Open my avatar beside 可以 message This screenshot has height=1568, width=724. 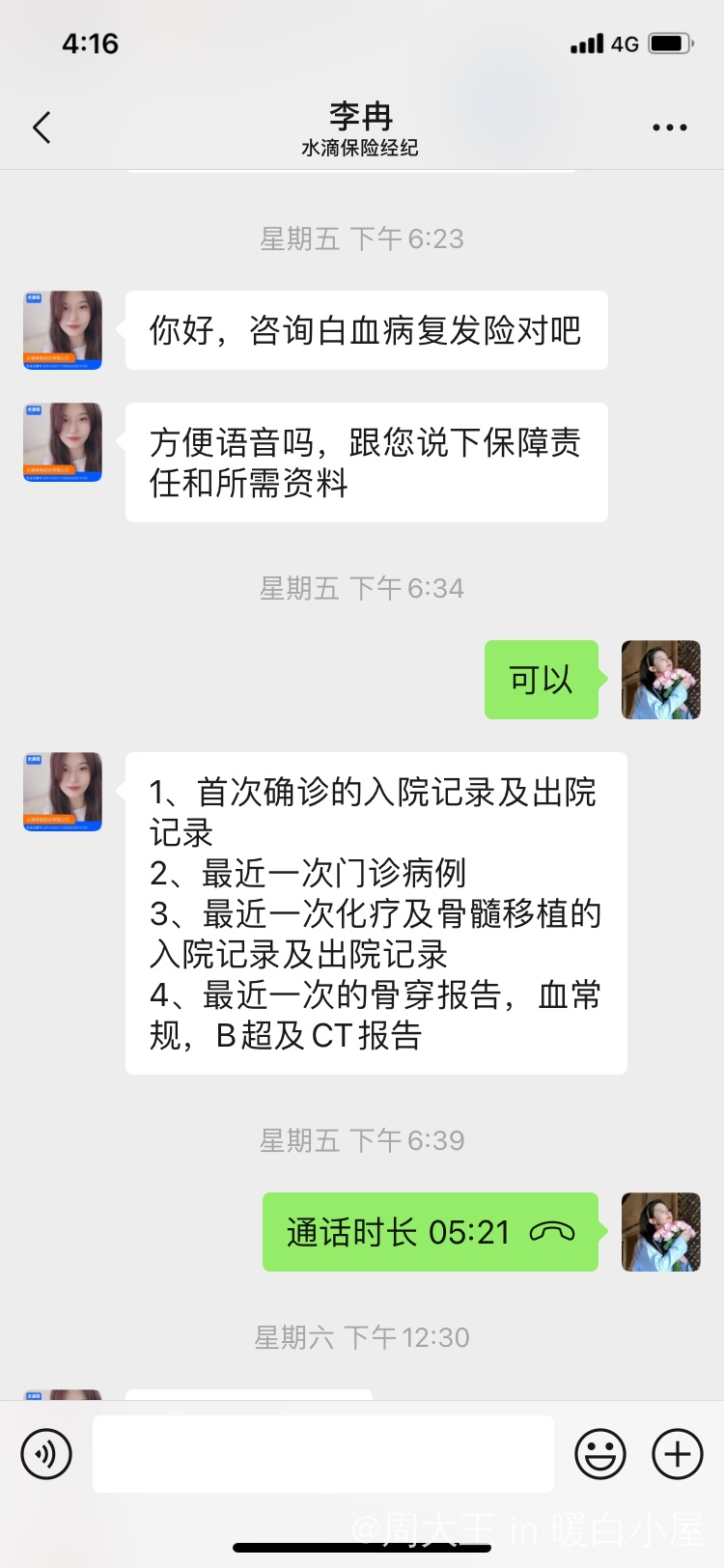point(660,680)
